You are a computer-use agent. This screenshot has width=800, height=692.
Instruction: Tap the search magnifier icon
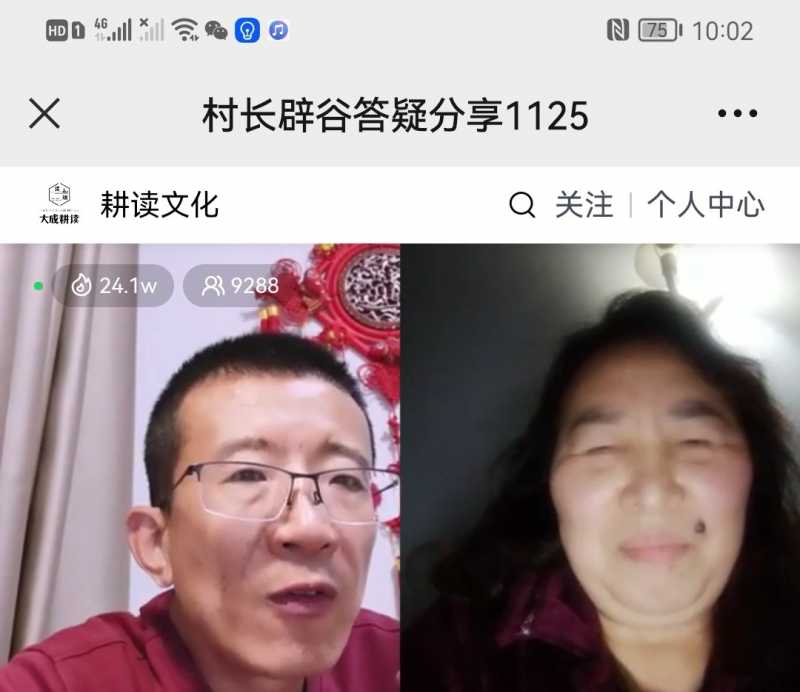522,206
